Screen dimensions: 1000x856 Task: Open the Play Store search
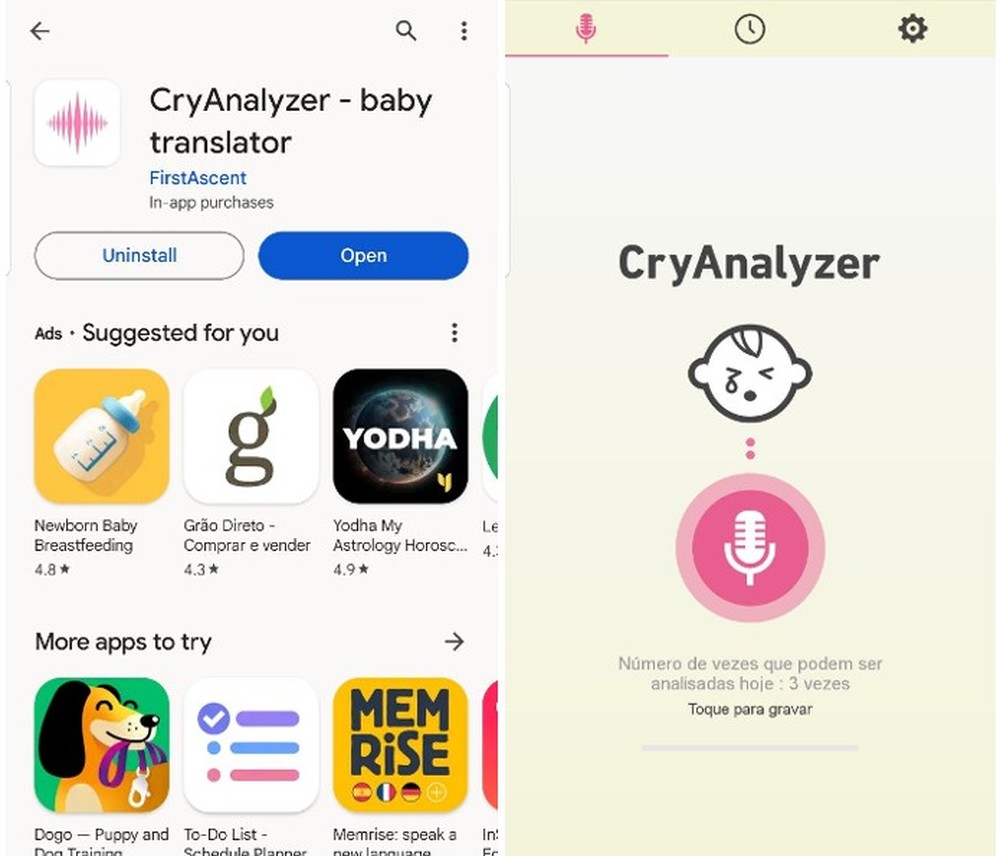tap(406, 31)
